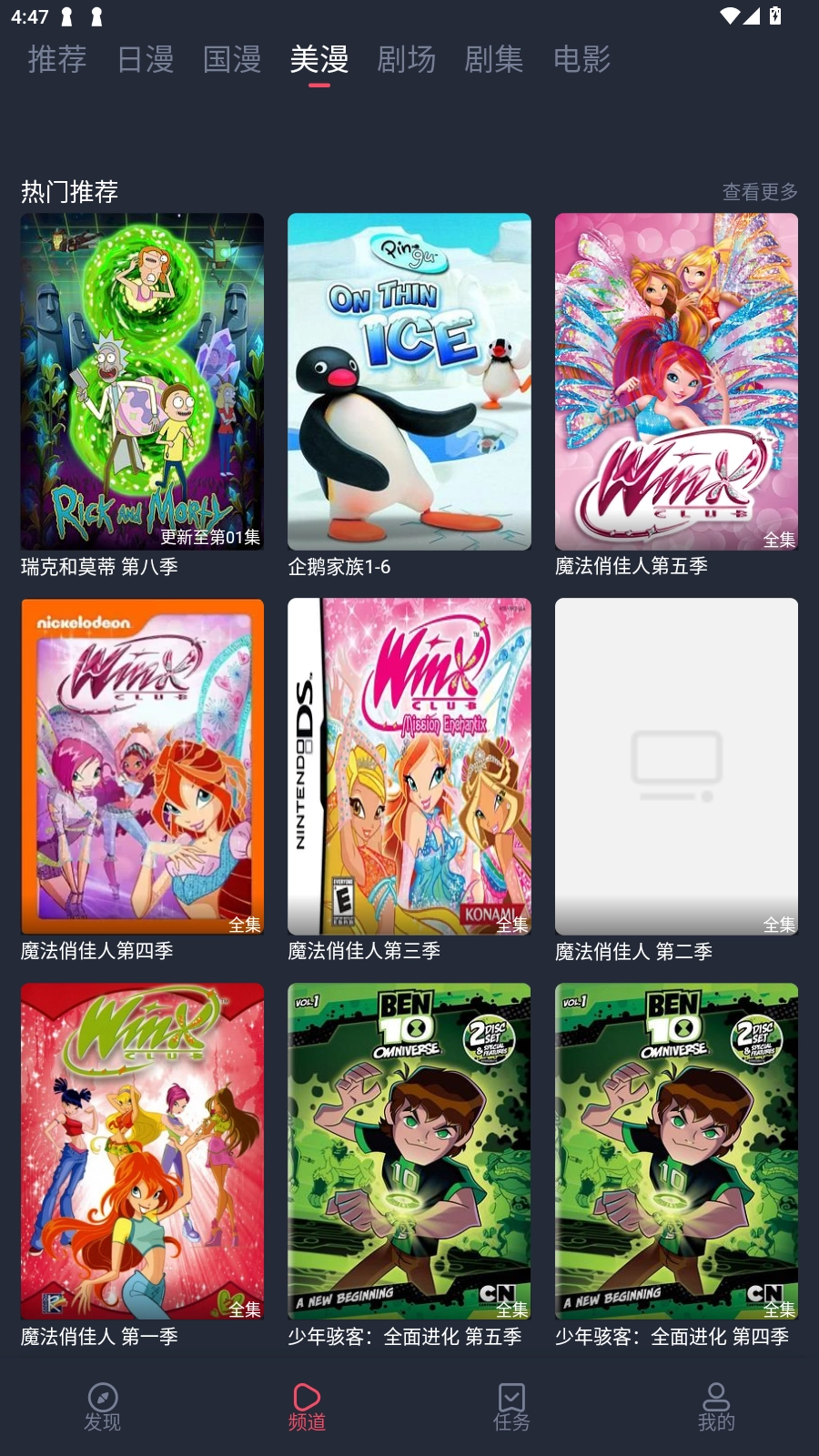Screen dimensions: 819x1456
Task: Open 少年骇客：全面进化 第五季
Action: pos(409,1151)
